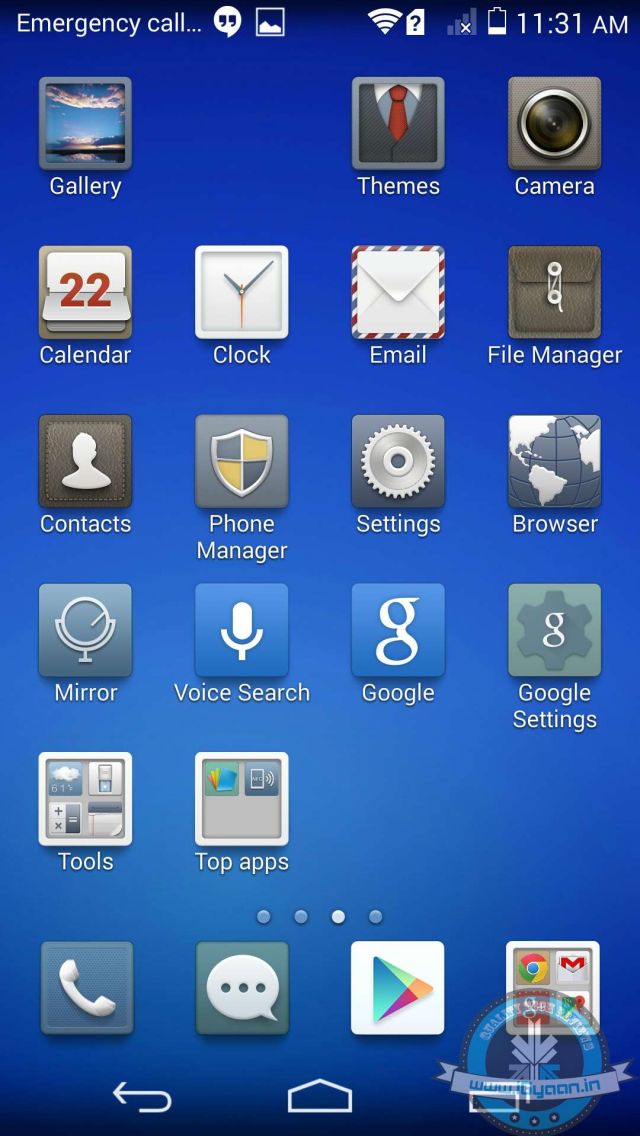This screenshot has height=1136, width=640.
Task: Open the Email app
Action: point(398,292)
